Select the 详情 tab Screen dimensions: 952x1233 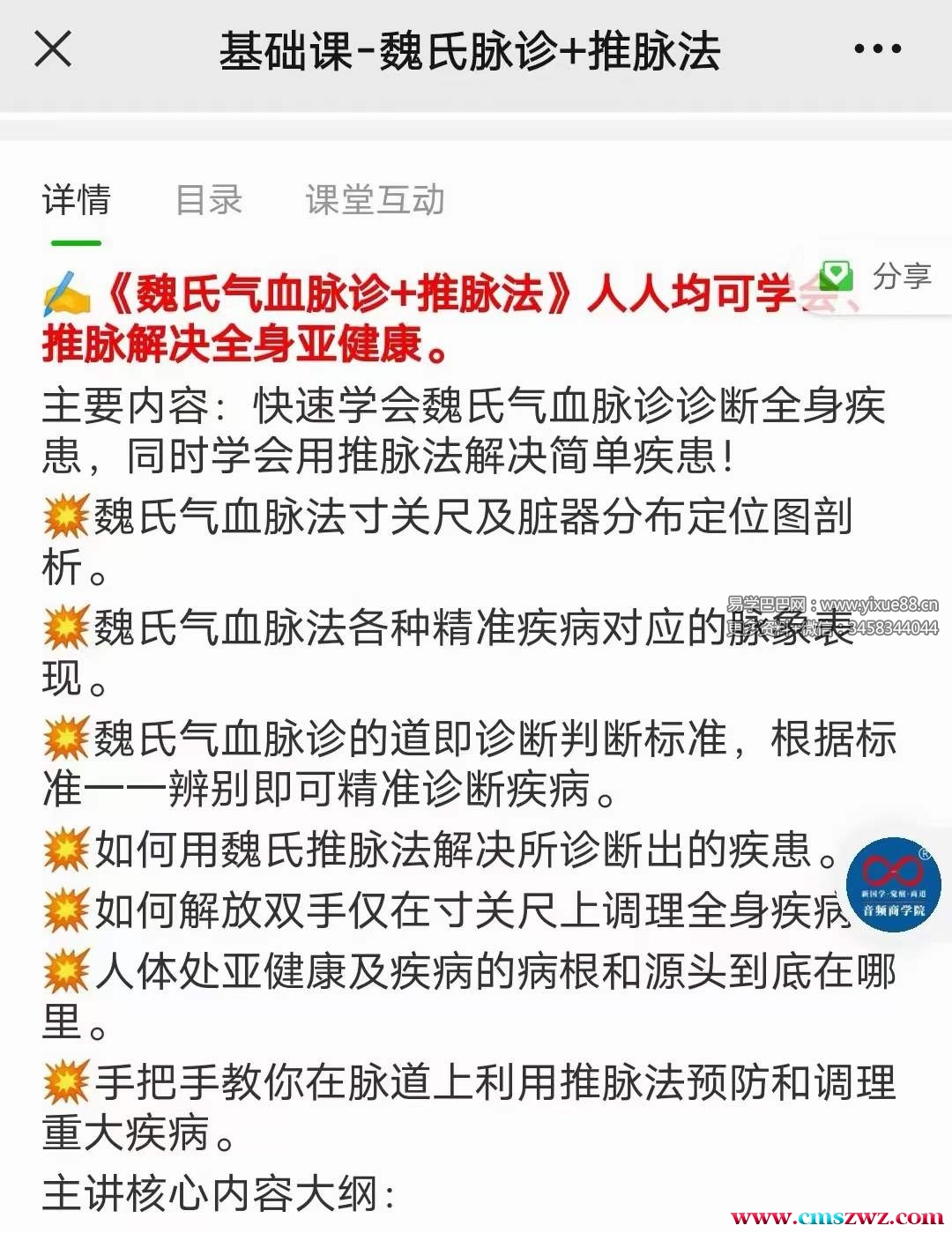click(x=77, y=200)
